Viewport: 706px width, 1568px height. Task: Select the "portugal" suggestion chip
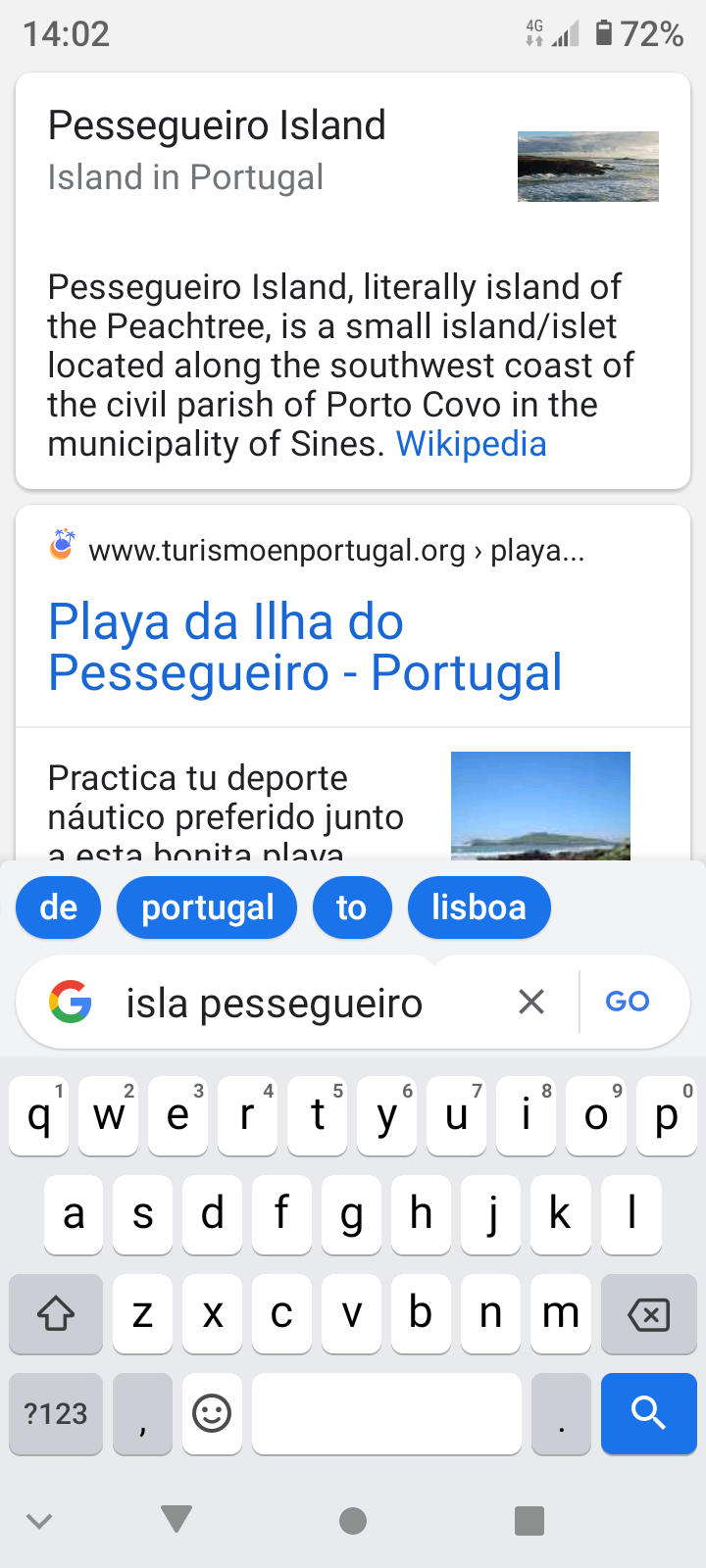tap(207, 907)
